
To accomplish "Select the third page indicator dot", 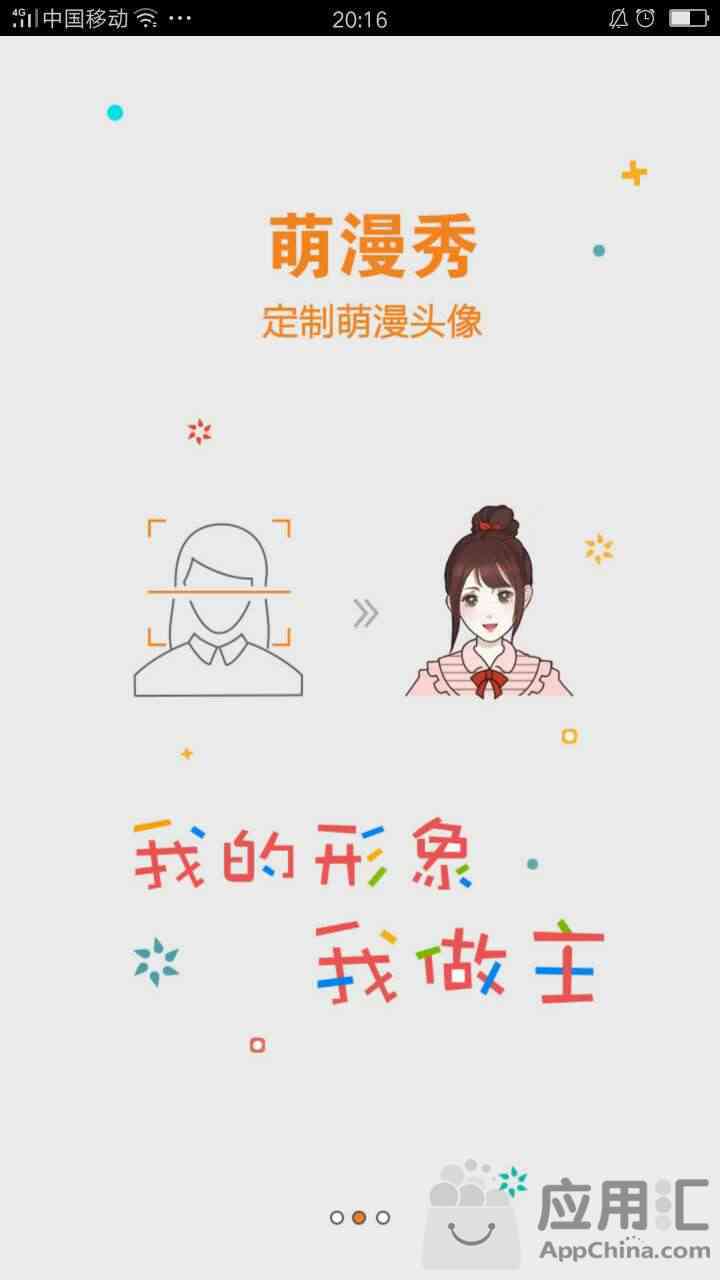I will (x=383, y=1217).
